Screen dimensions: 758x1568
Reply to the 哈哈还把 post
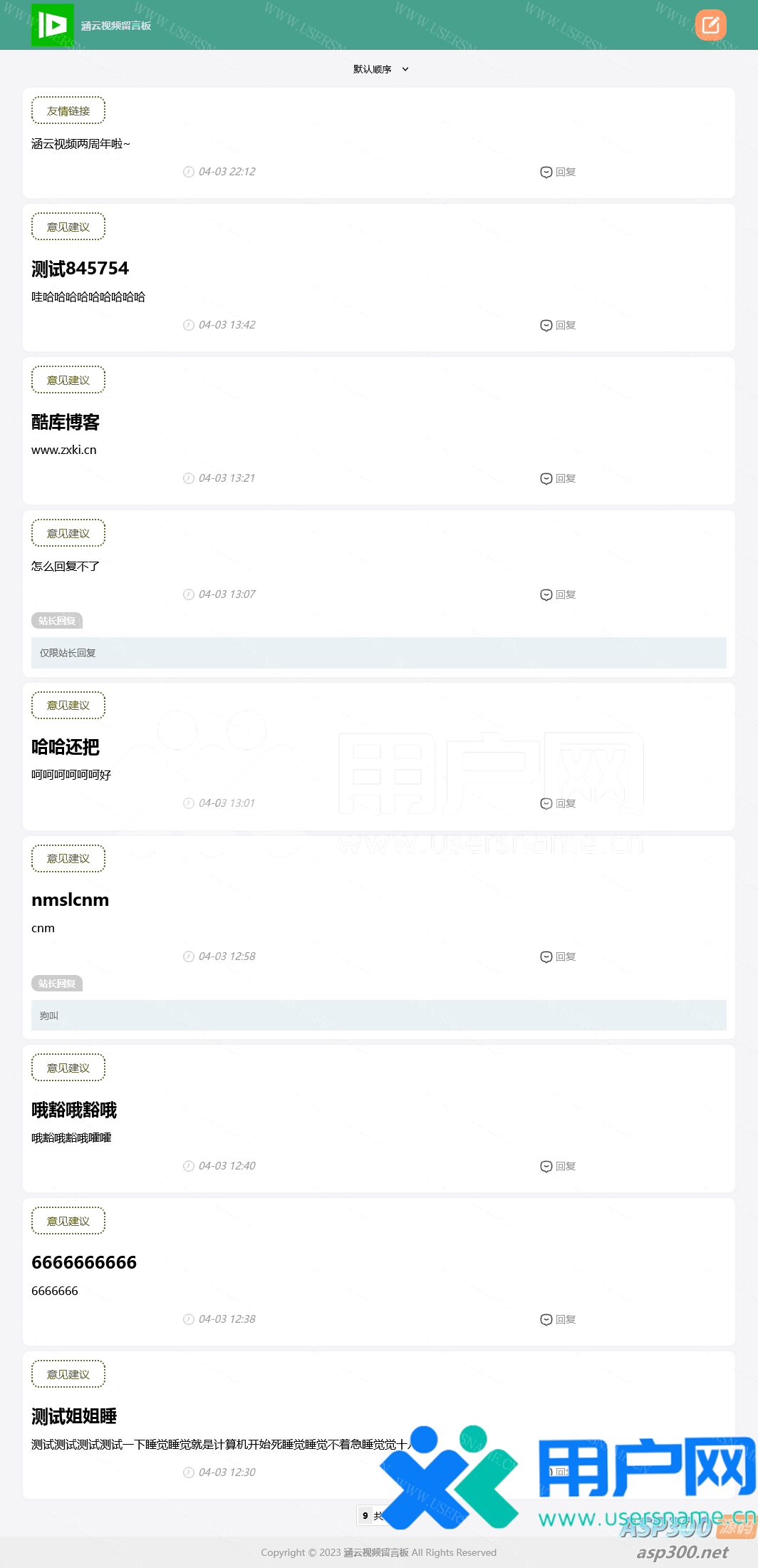(558, 803)
